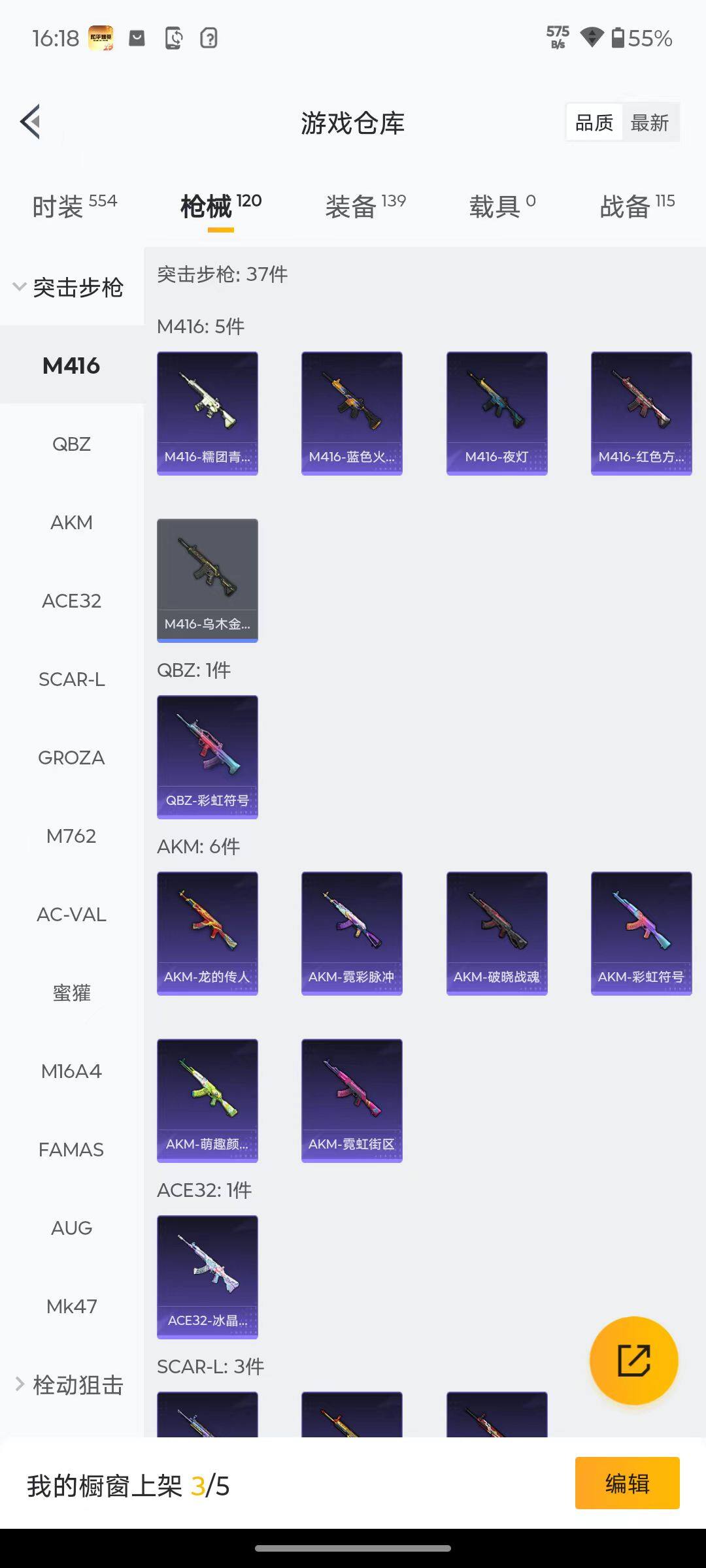
Task: Tap the 编辑 button
Action: 627,1483
